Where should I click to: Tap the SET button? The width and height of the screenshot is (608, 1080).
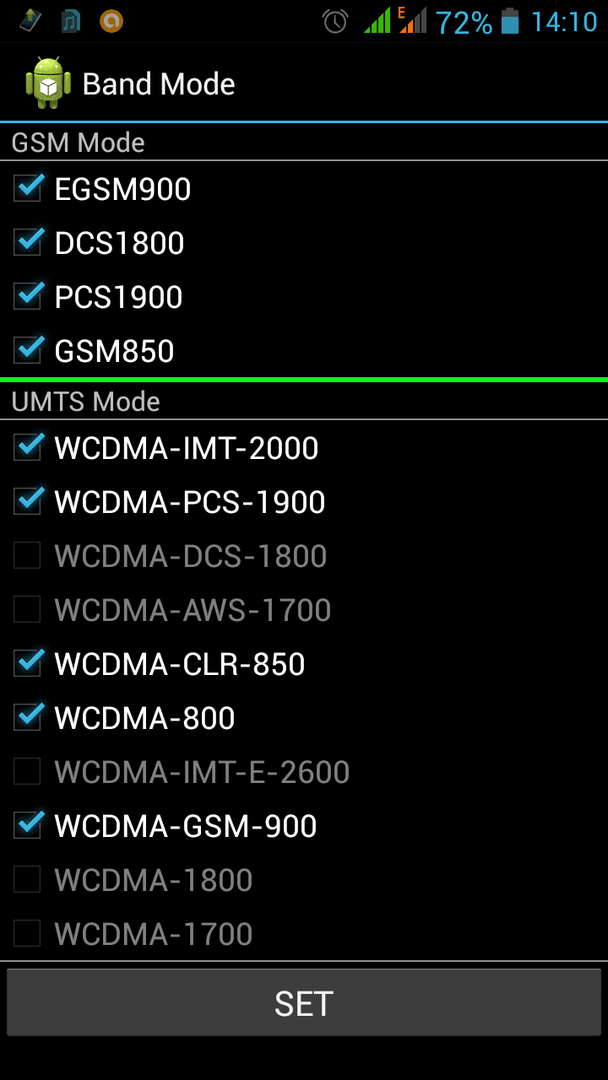coord(304,1002)
